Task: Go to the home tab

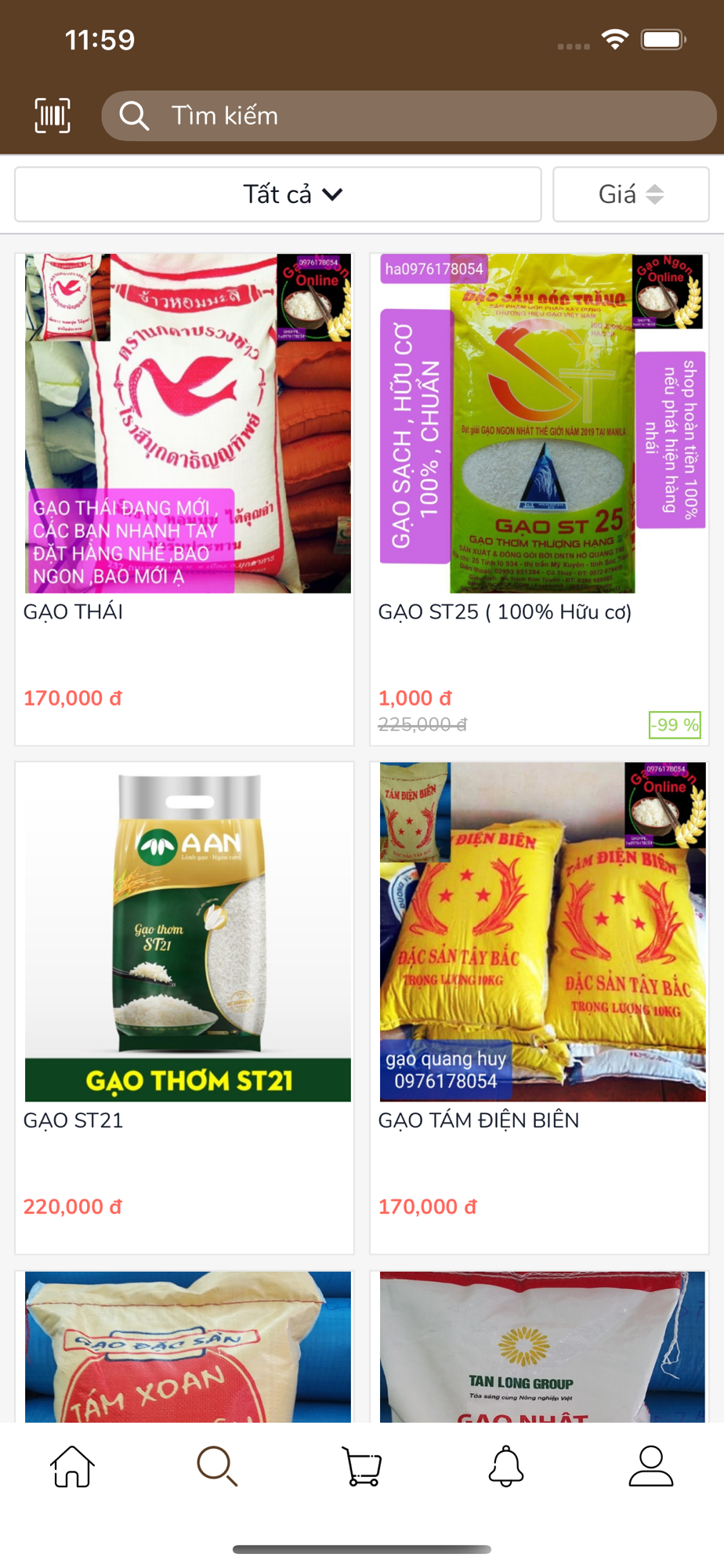Action: 73,1466
